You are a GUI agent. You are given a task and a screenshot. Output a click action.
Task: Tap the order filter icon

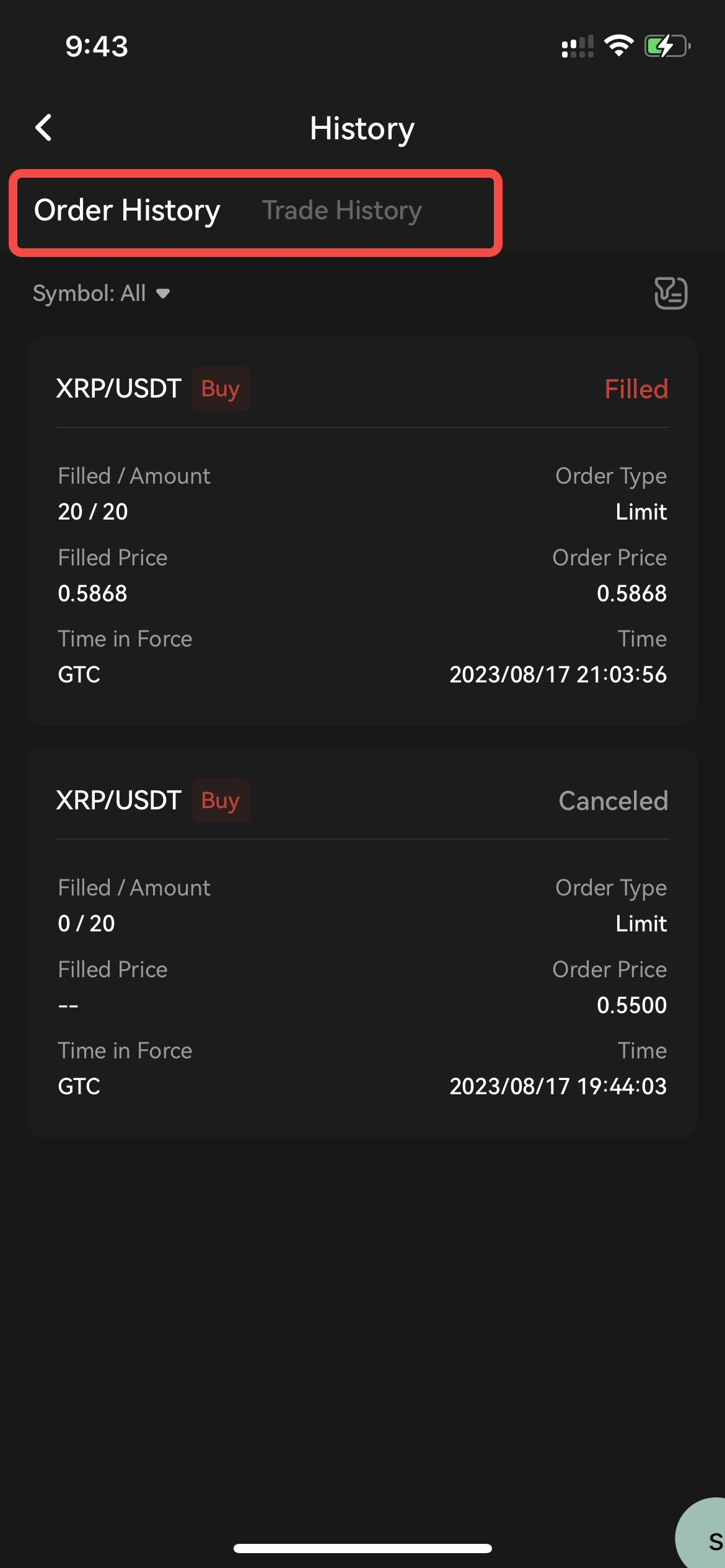click(x=671, y=293)
